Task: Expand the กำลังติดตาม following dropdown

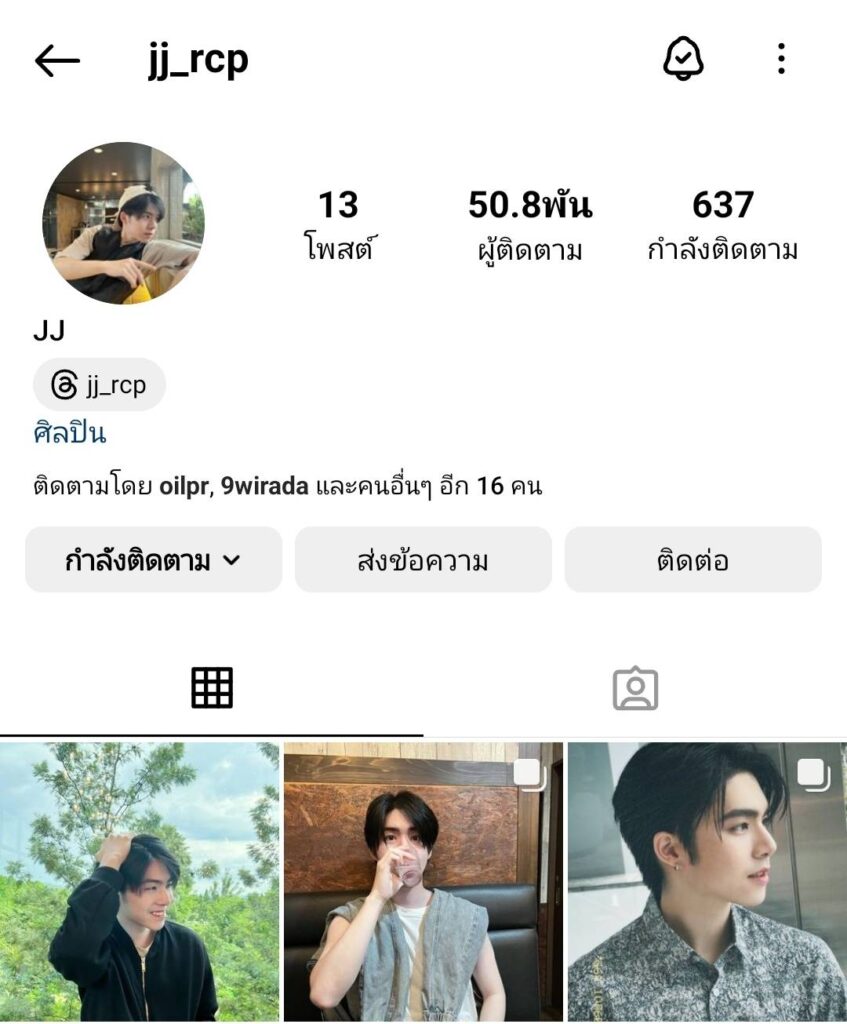Action: tap(153, 560)
